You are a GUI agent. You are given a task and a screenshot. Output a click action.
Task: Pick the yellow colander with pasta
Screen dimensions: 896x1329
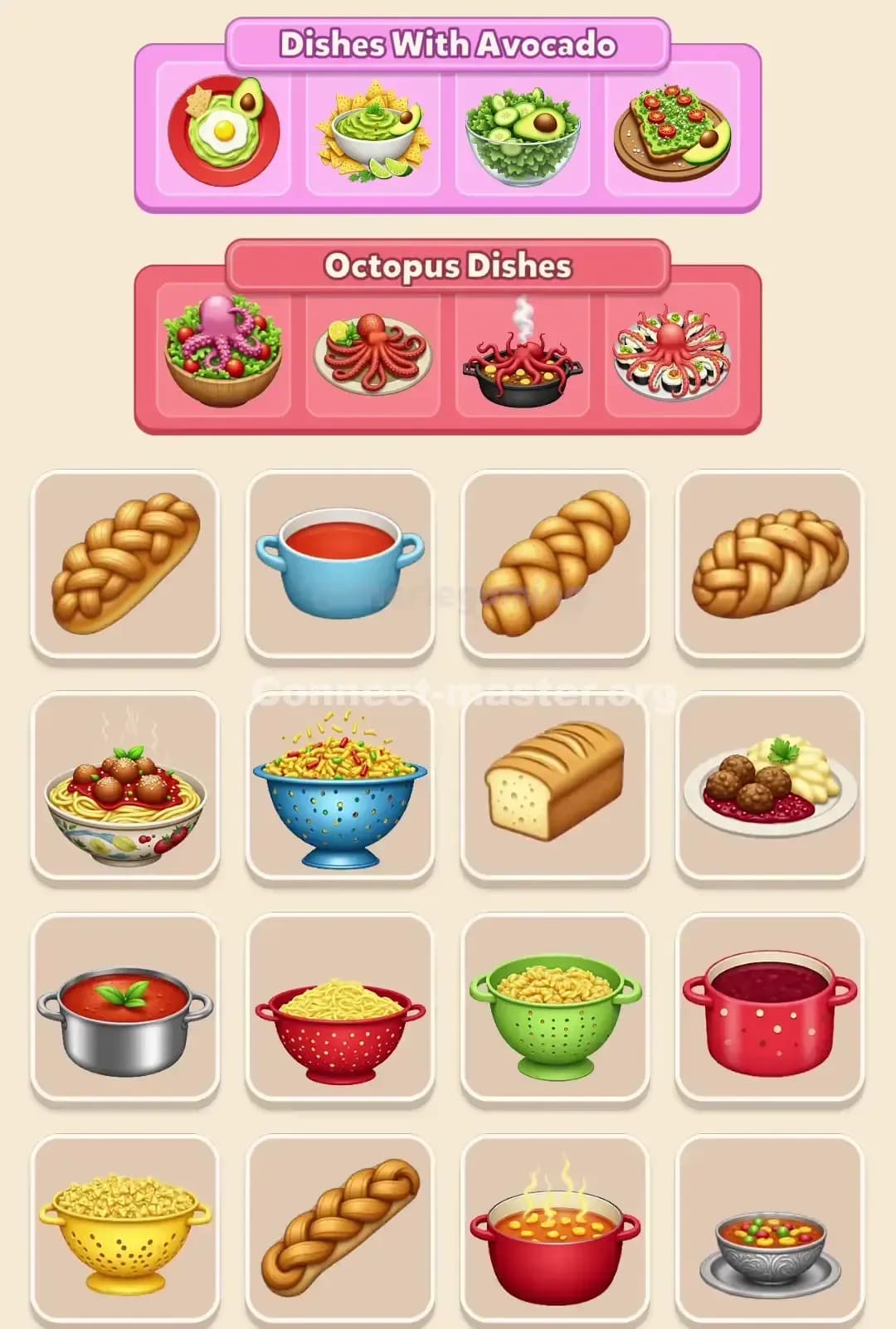(125, 1229)
